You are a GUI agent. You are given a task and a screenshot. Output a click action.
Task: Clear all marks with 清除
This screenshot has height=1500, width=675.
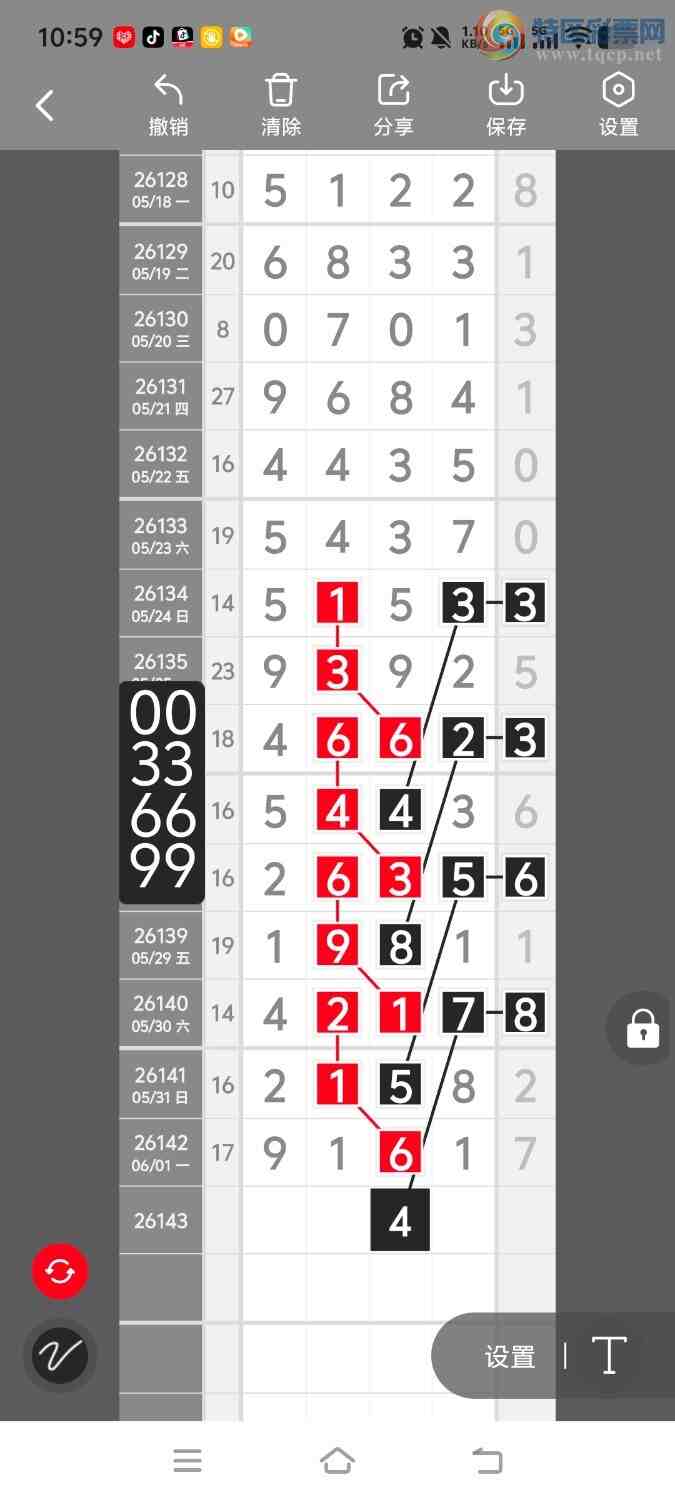[x=281, y=105]
